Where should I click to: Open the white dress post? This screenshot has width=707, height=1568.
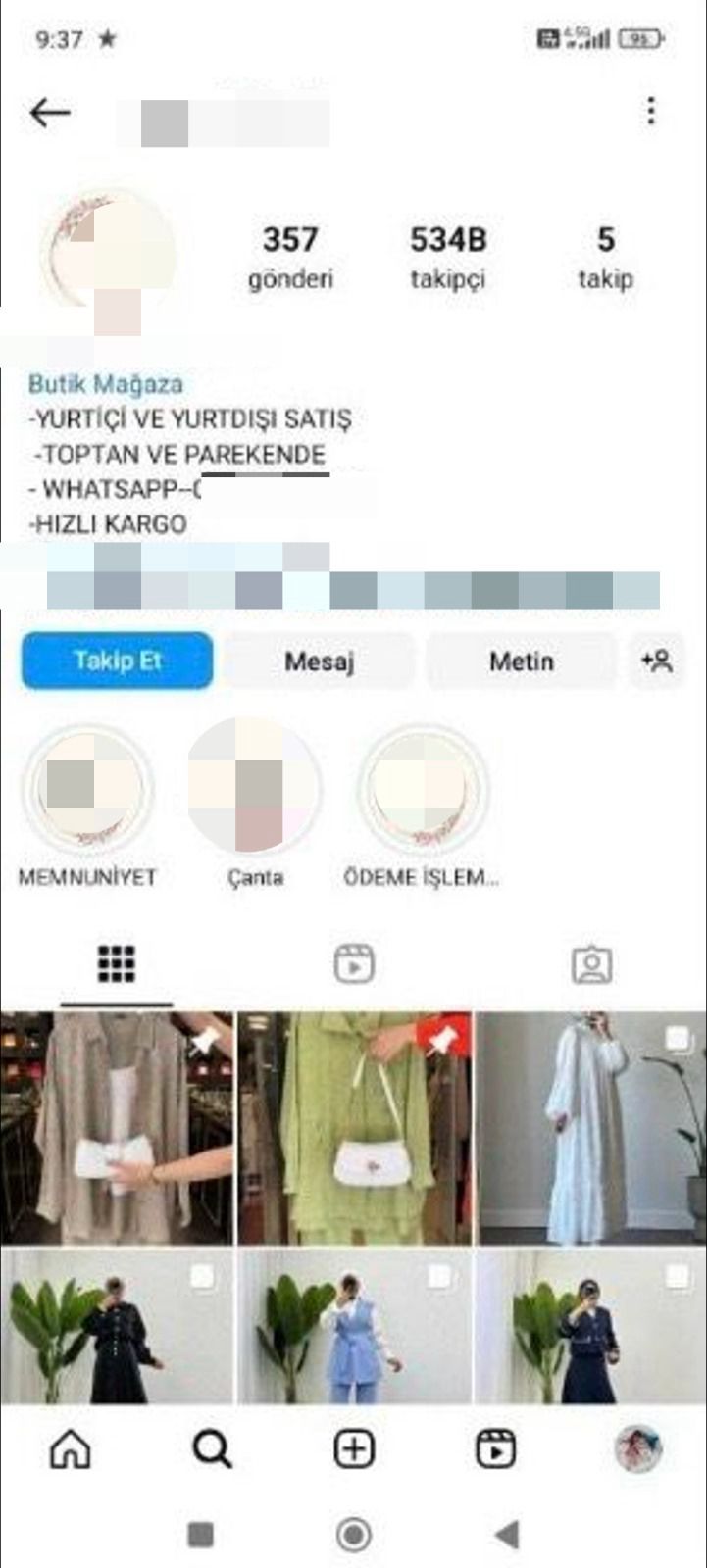pos(591,1129)
